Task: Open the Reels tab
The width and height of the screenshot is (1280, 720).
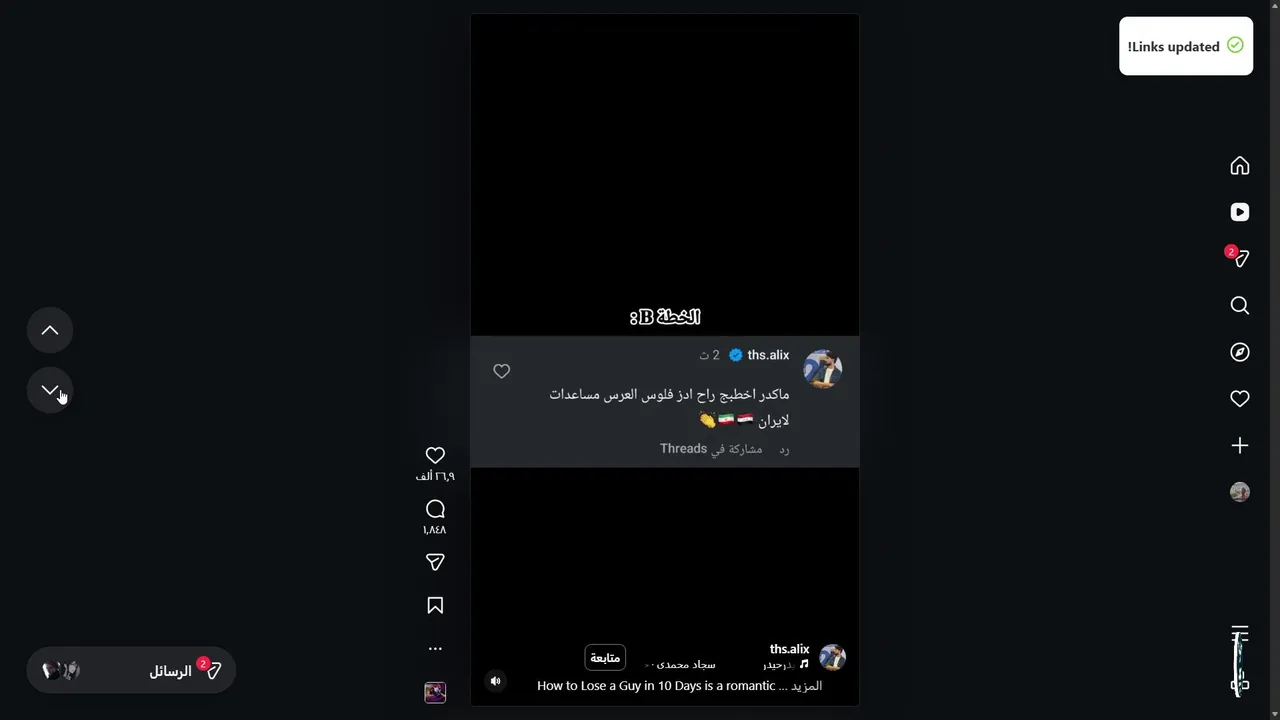Action: coord(1240,212)
